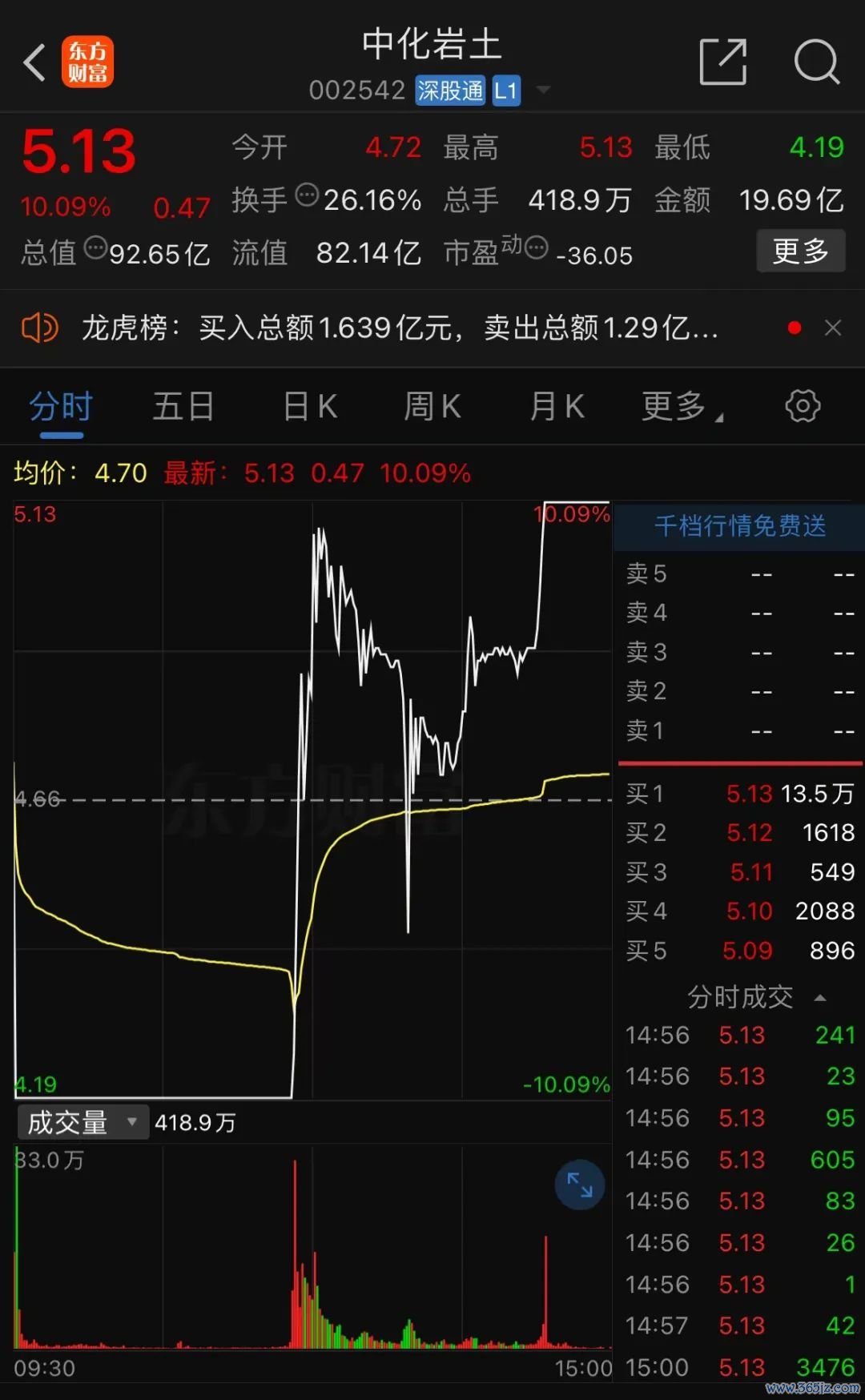
Task: Switch to the 周K chart tab
Action: [432, 407]
